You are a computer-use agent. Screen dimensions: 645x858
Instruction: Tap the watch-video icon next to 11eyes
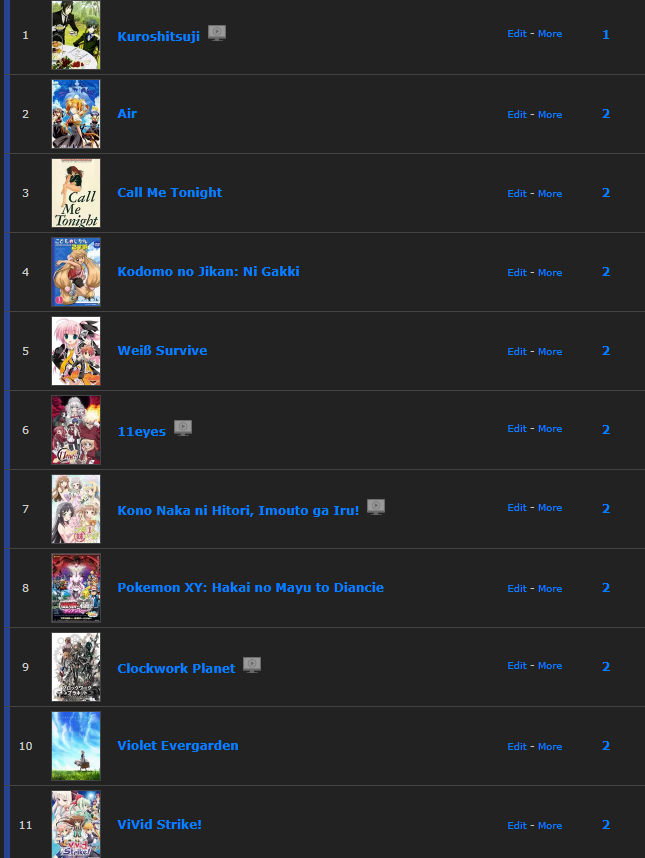[183, 428]
